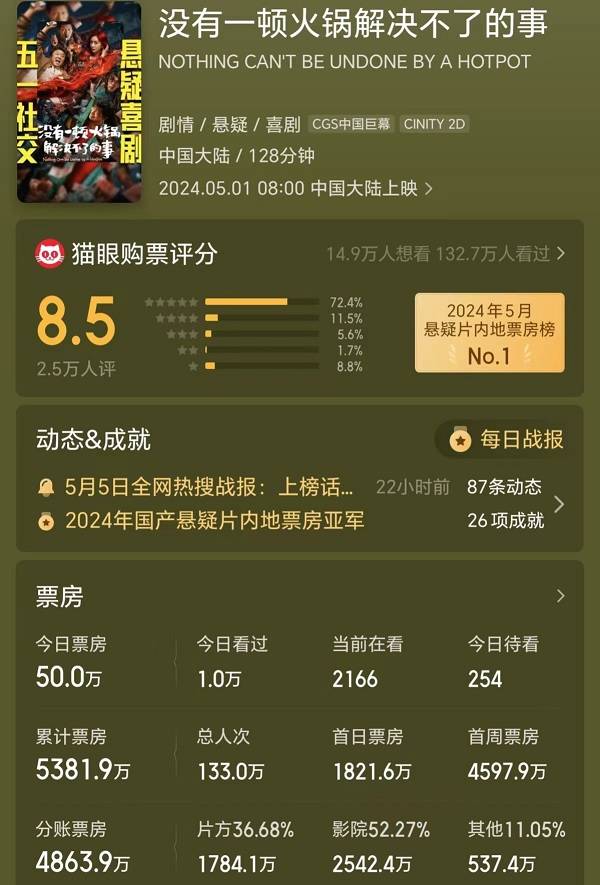Open the 票房 box office details chevron

click(559, 597)
